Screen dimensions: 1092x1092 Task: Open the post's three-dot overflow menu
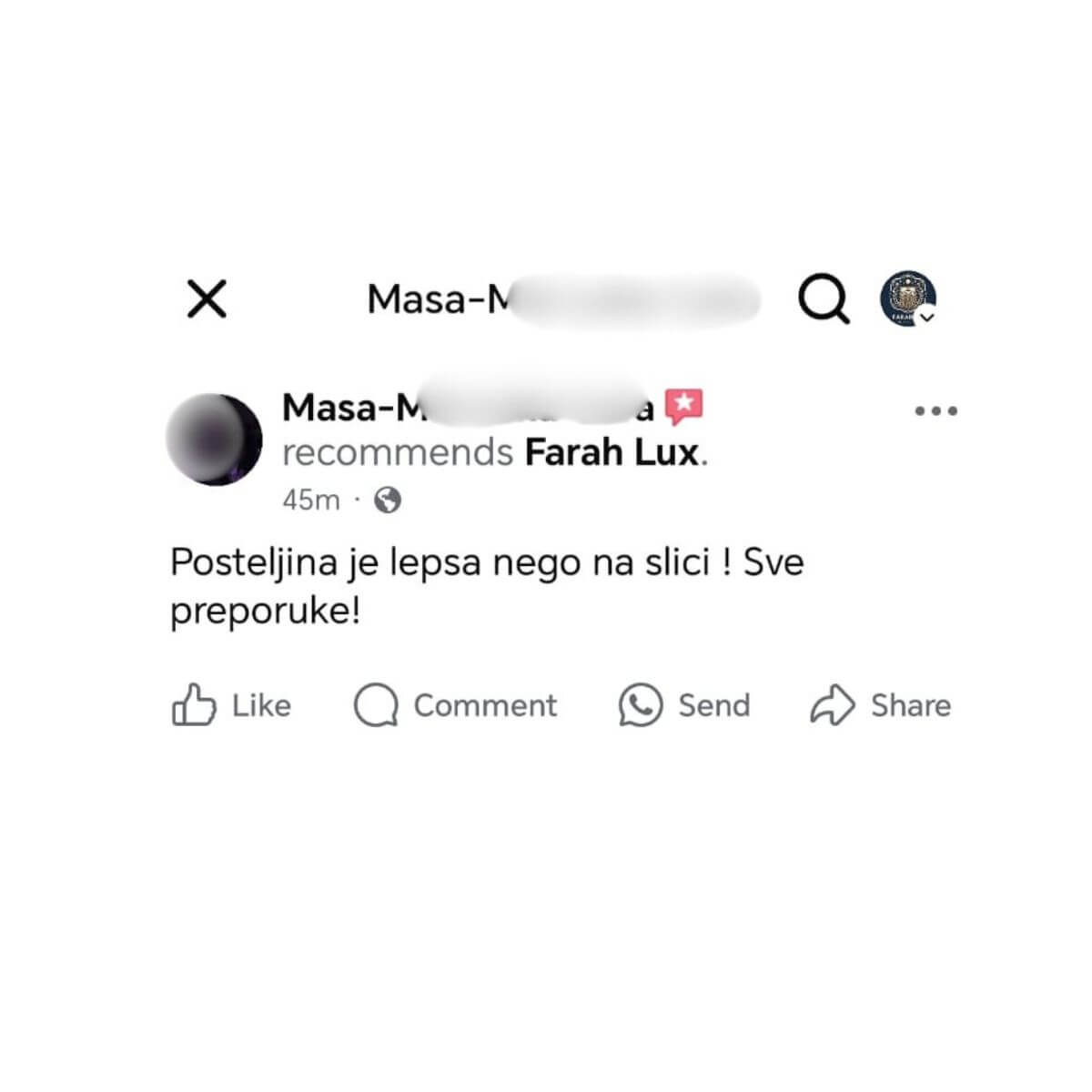[x=935, y=411]
